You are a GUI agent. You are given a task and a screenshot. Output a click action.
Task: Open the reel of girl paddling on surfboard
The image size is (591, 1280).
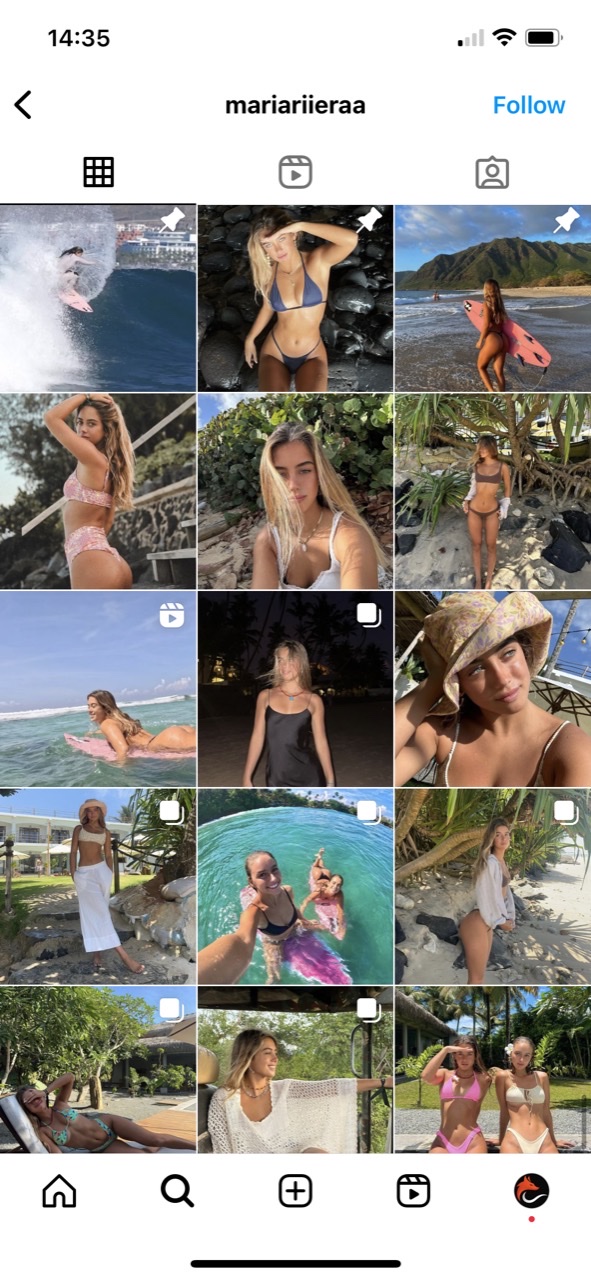(98, 688)
